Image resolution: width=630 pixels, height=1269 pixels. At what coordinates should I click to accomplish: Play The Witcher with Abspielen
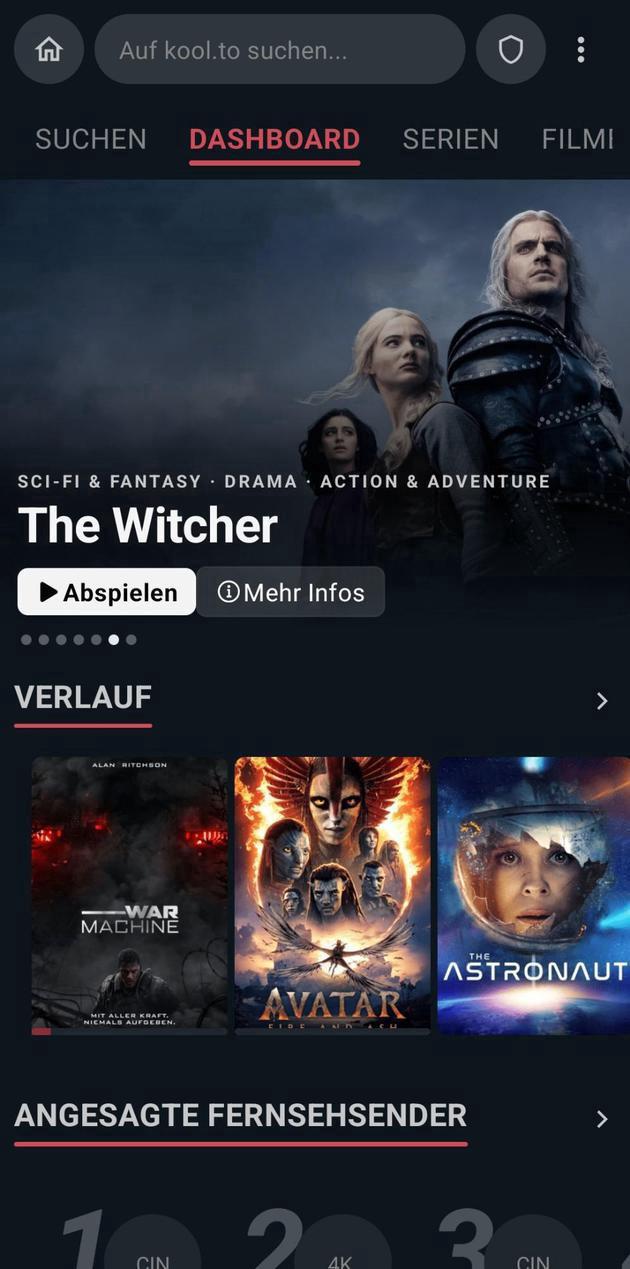[107, 592]
